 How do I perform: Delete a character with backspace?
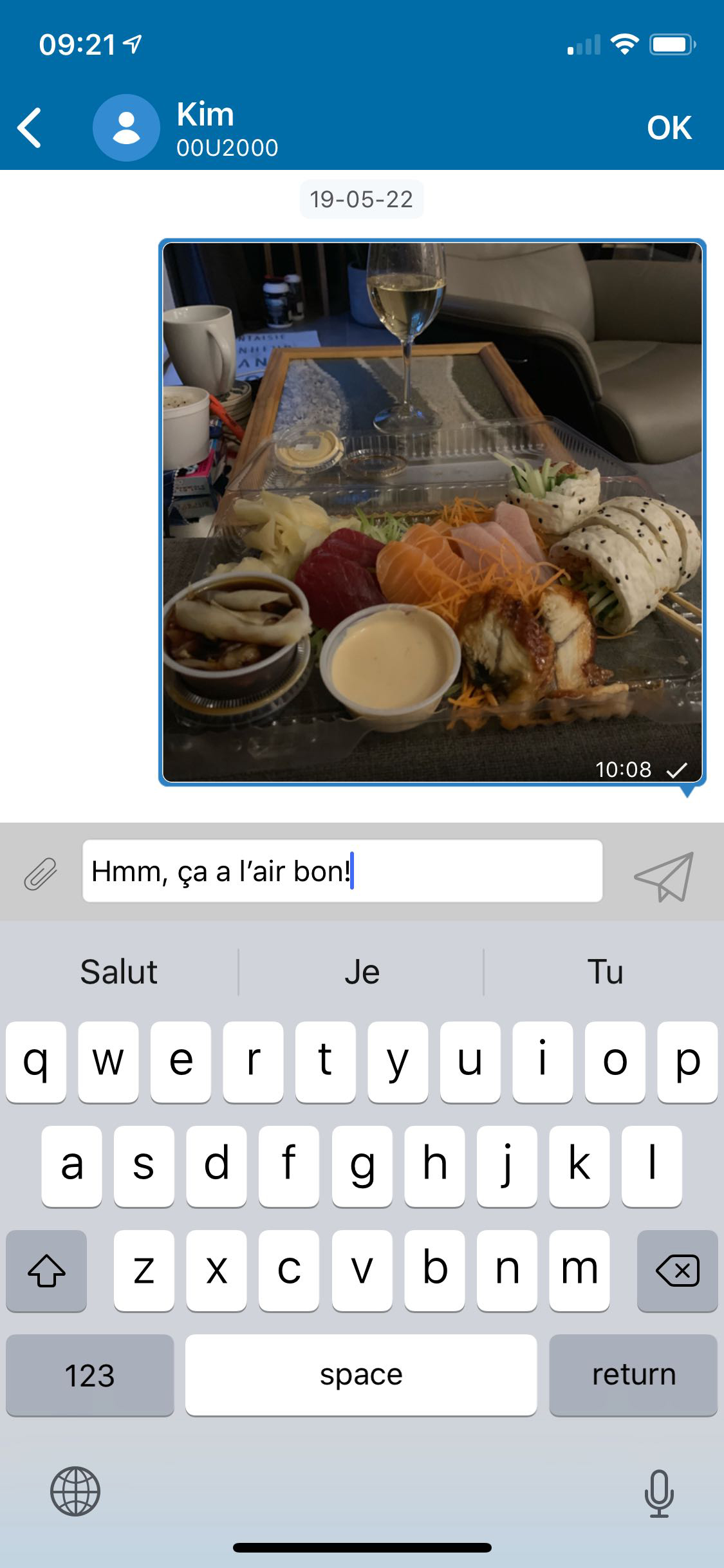tap(677, 1270)
